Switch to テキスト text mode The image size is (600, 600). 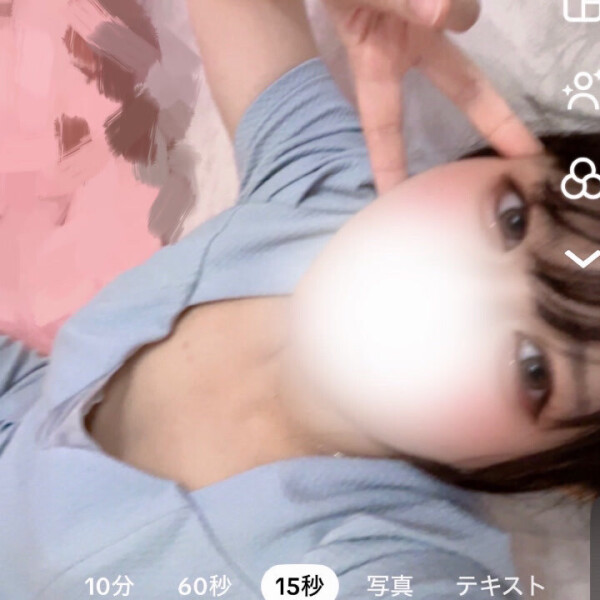pos(501,586)
